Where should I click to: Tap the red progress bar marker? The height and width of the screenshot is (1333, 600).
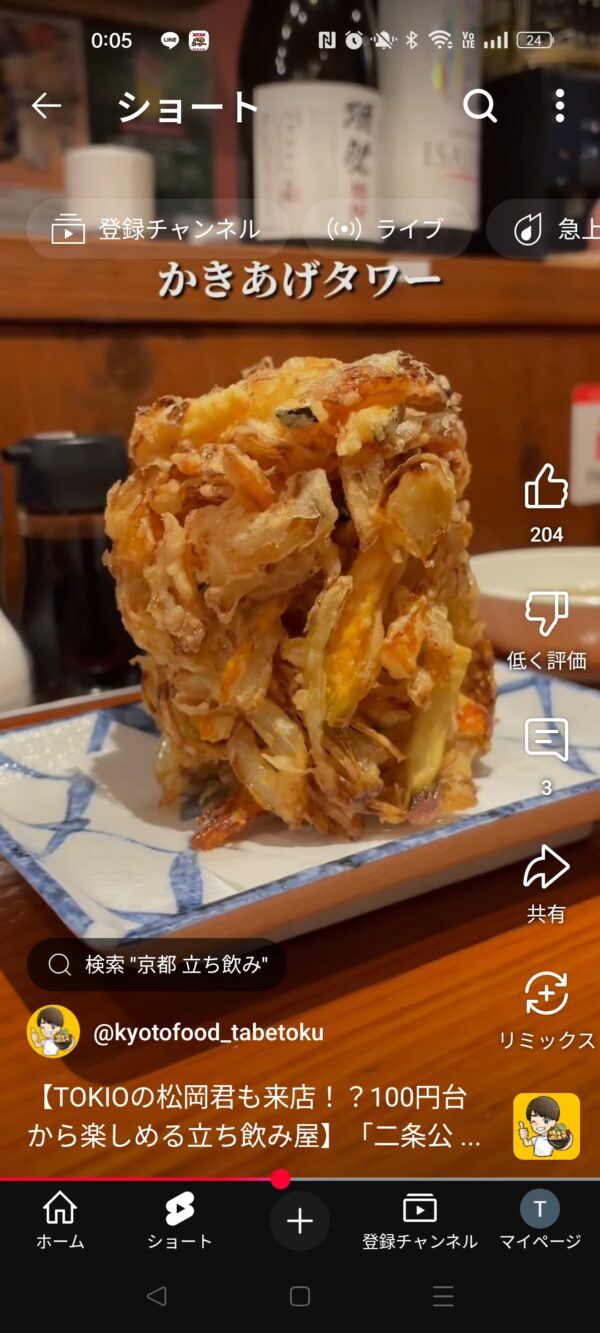pyautogui.click(x=280, y=1179)
